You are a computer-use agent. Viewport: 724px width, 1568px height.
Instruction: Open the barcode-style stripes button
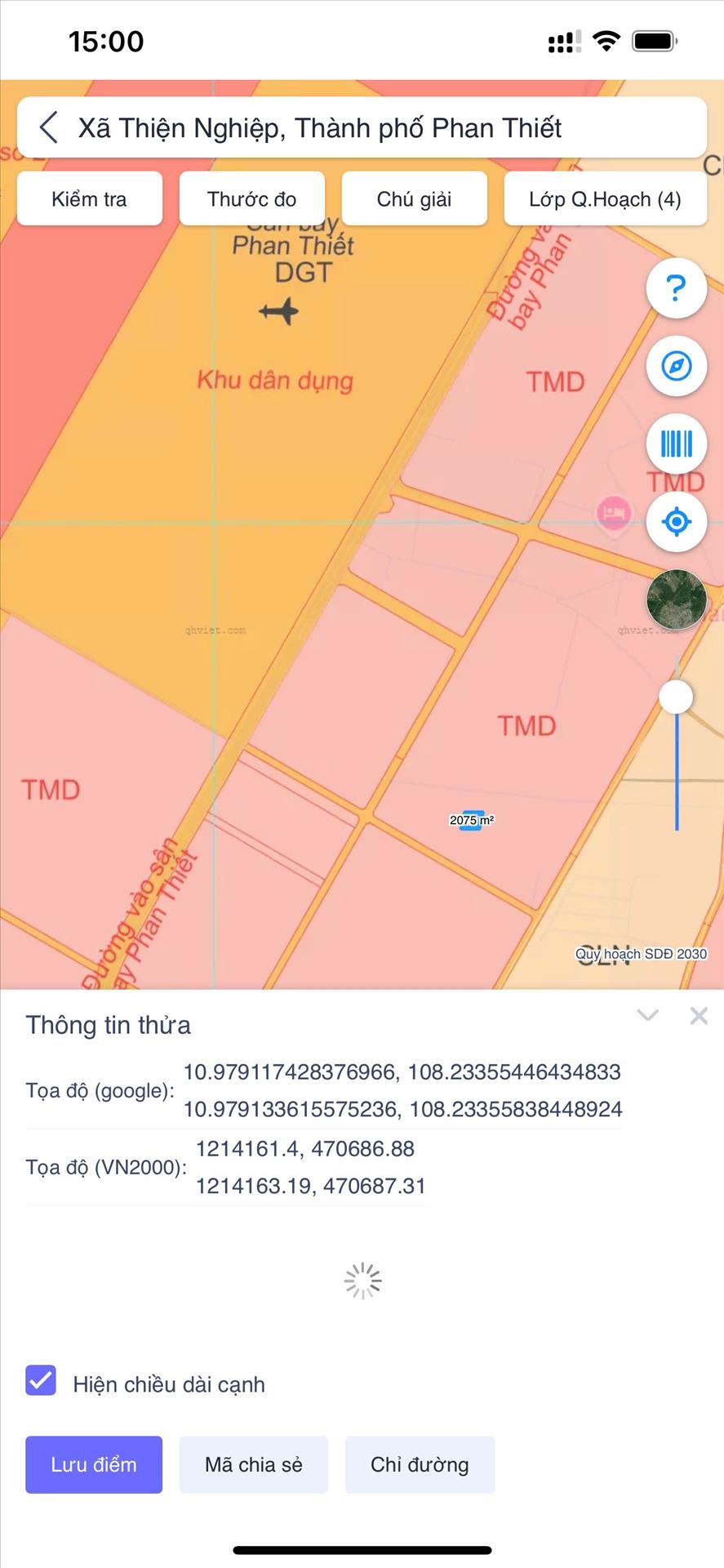pos(676,444)
